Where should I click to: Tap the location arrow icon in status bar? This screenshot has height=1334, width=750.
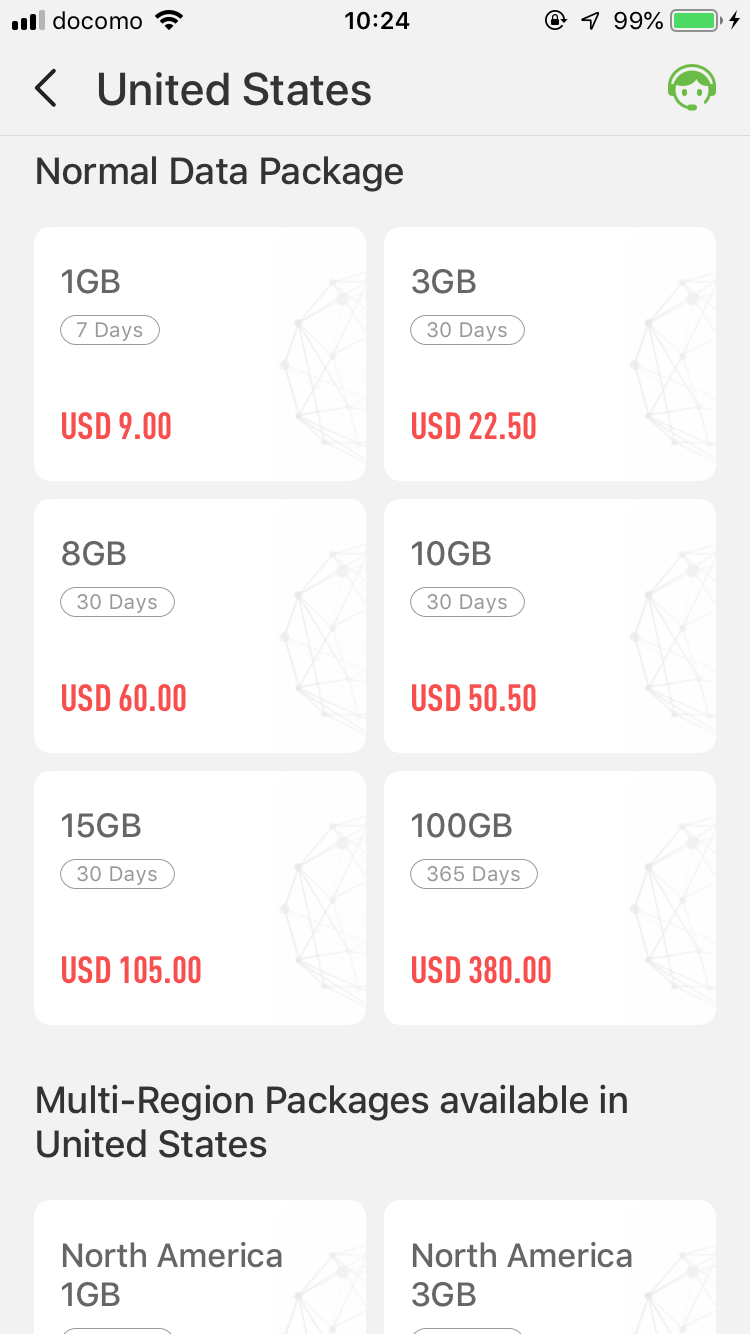(590, 20)
